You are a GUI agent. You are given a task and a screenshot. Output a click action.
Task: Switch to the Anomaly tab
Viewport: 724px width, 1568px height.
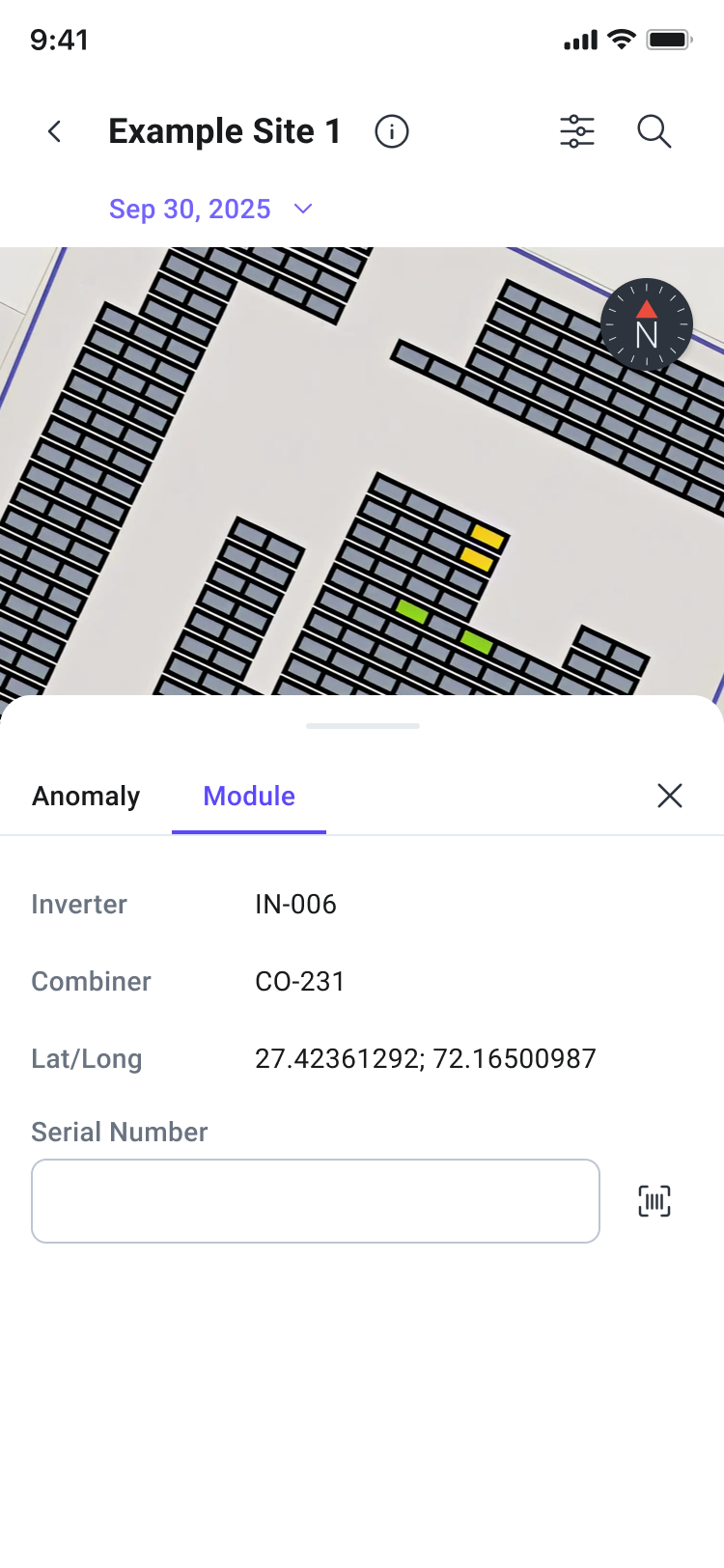click(86, 796)
